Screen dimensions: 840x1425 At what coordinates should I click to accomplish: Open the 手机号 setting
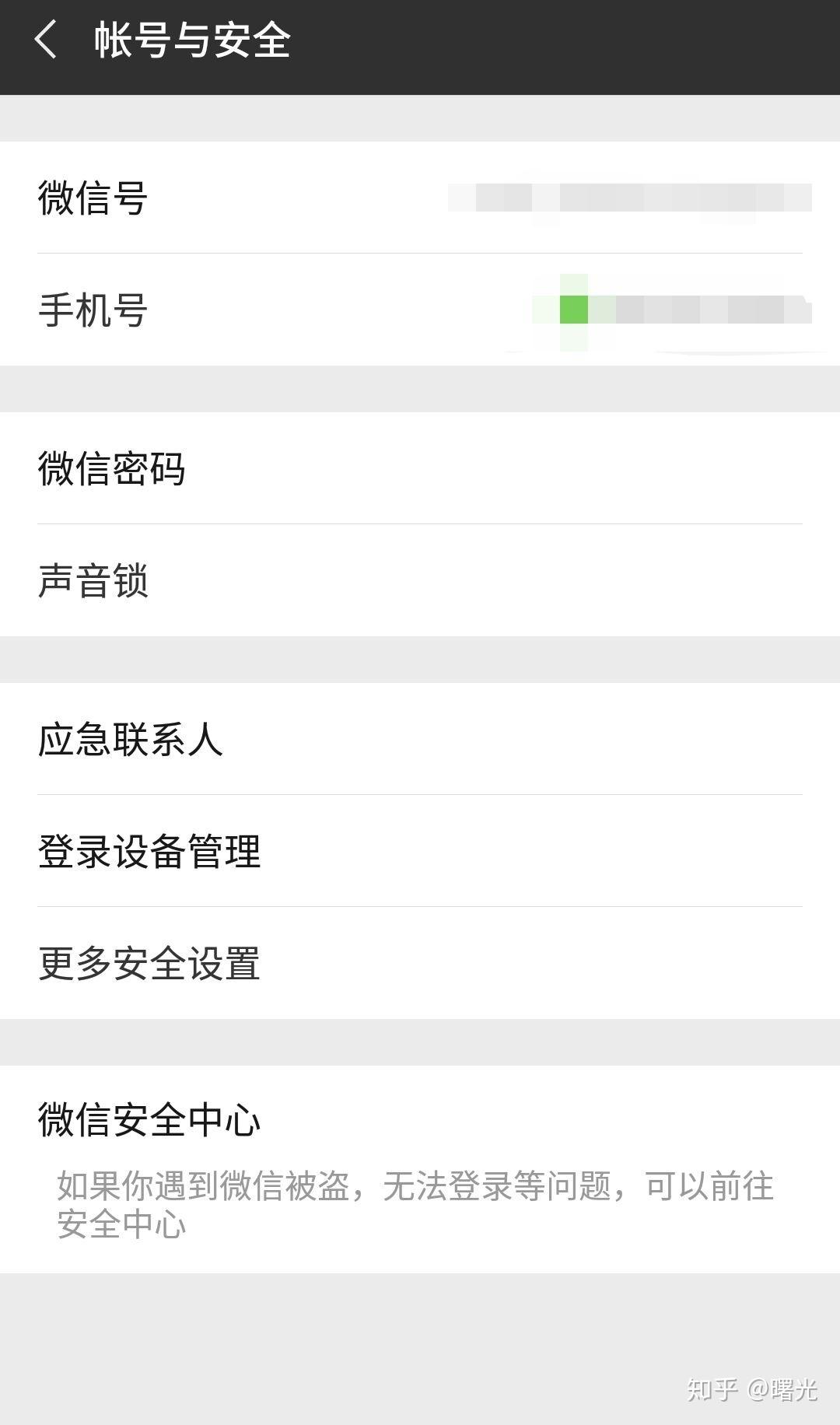click(x=420, y=310)
